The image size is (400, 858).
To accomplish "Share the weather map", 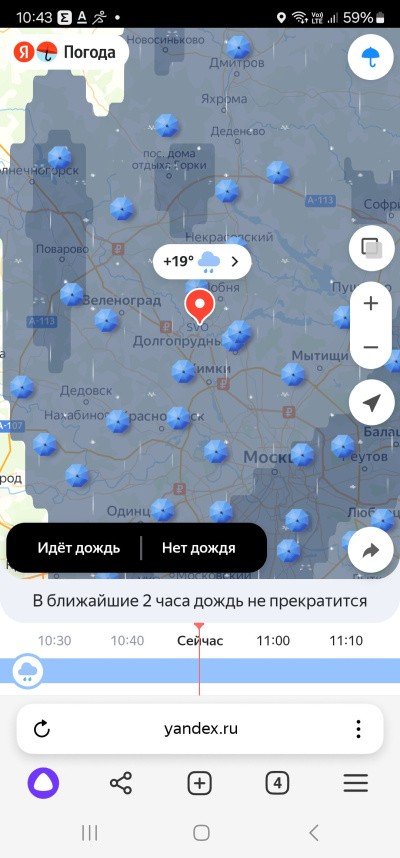I will pyautogui.click(x=371, y=550).
